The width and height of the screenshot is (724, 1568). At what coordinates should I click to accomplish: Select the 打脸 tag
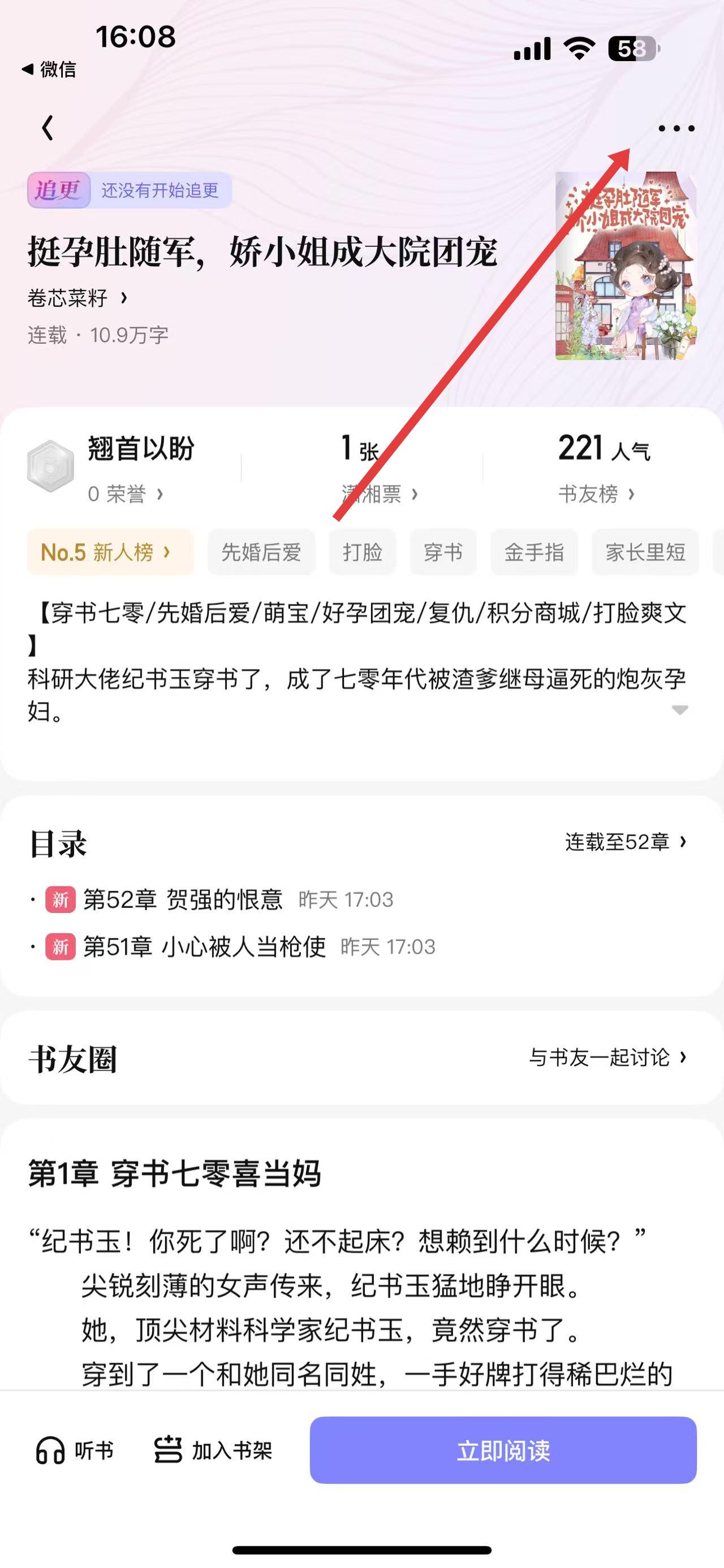coord(363,553)
